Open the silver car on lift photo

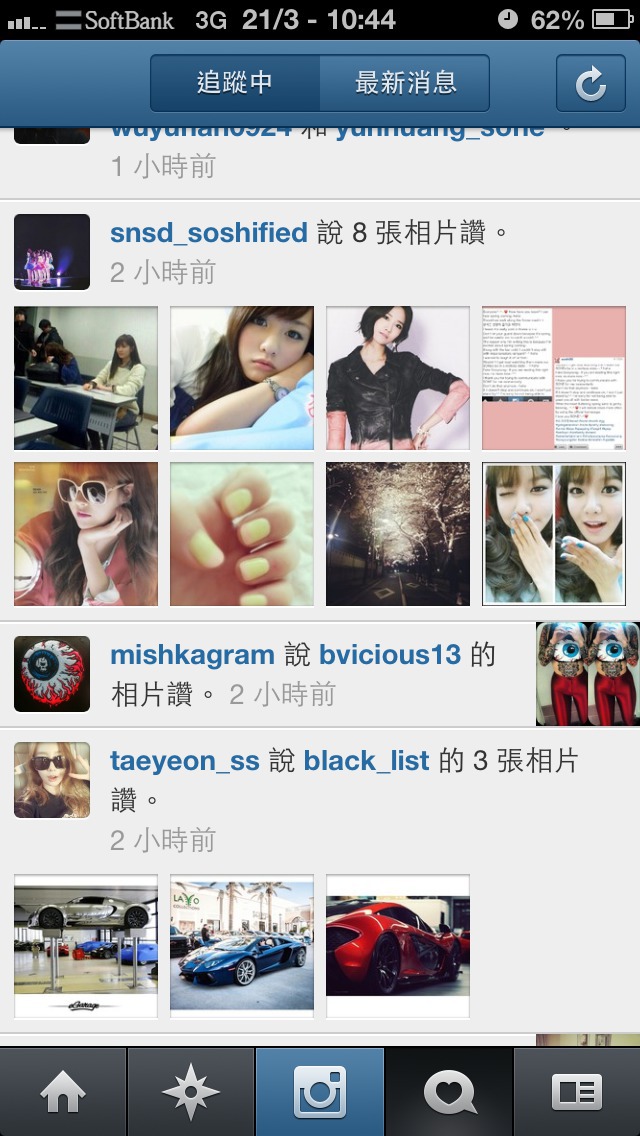click(85, 946)
